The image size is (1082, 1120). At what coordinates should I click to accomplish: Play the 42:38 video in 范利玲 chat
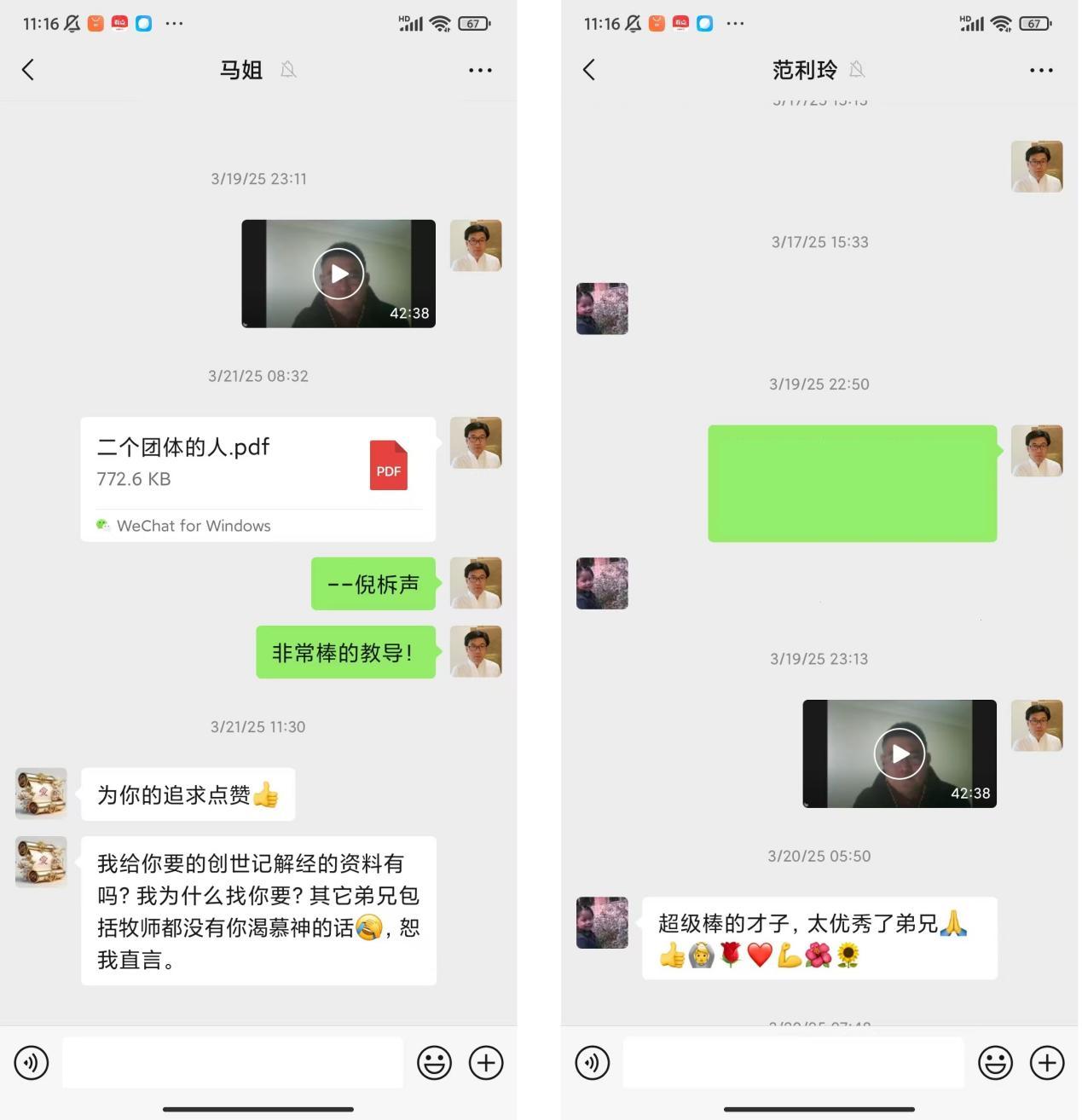(900, 753)
